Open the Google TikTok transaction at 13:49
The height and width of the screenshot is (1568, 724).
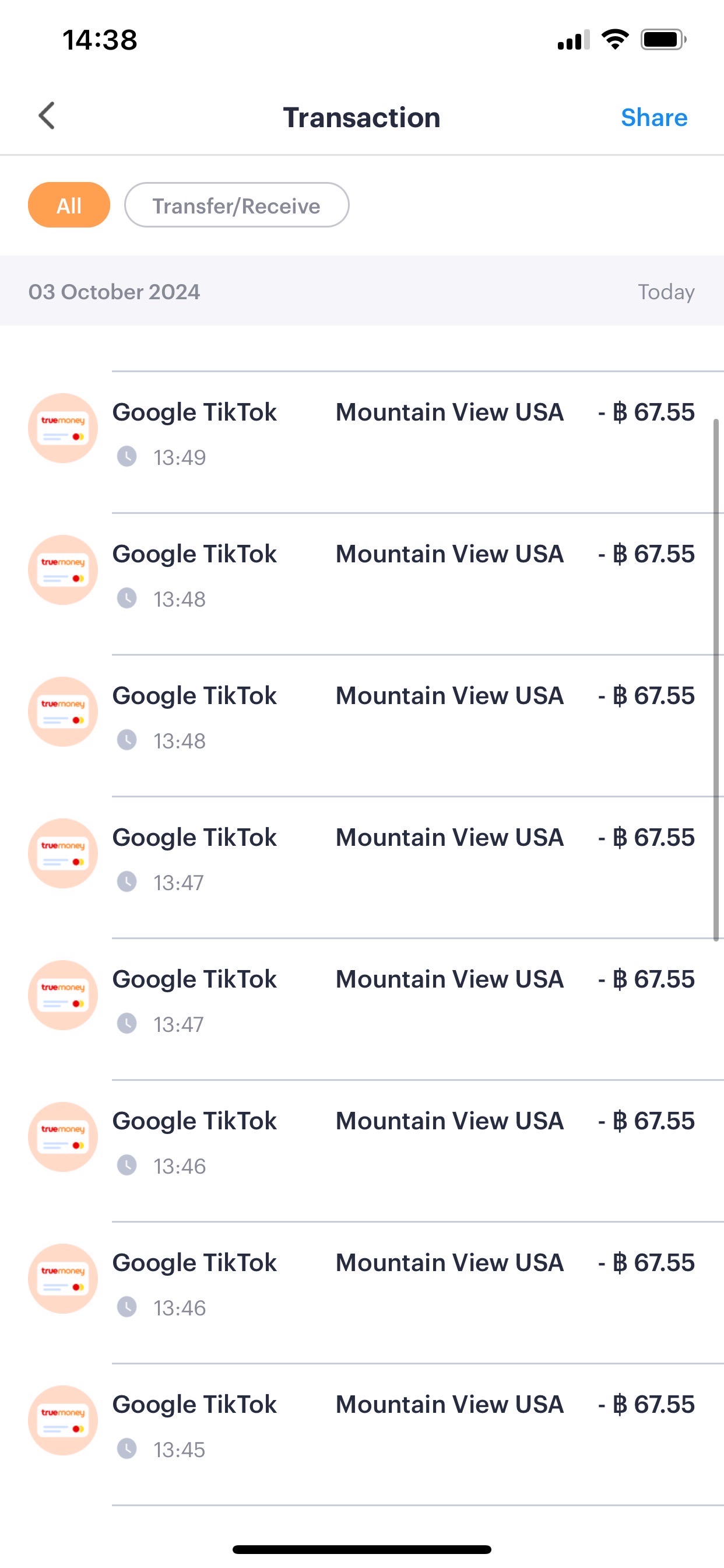tap(362, 442)
